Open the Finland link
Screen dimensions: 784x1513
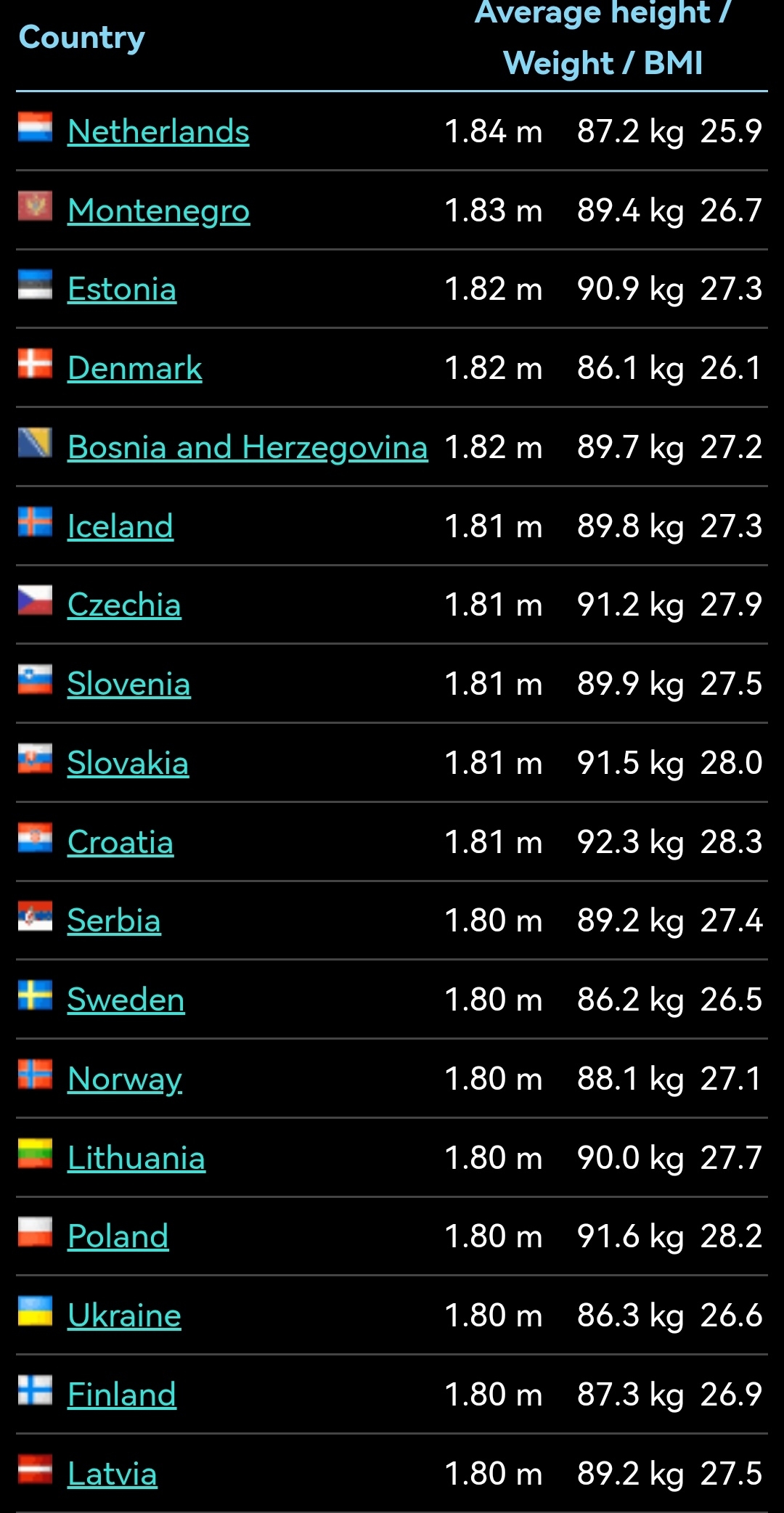[121, 1395]
